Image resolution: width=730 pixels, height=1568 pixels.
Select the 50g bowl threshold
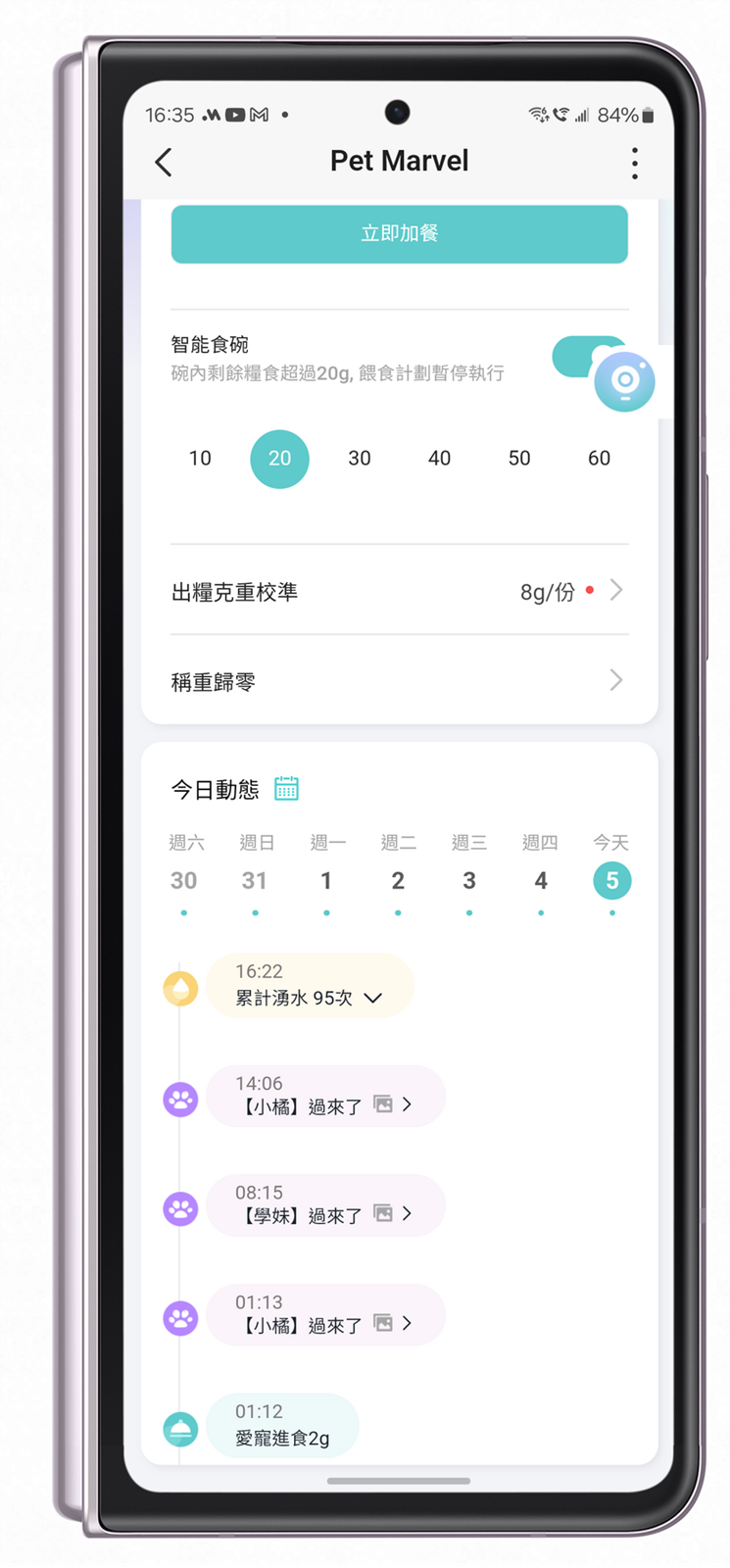pos(519,459)
